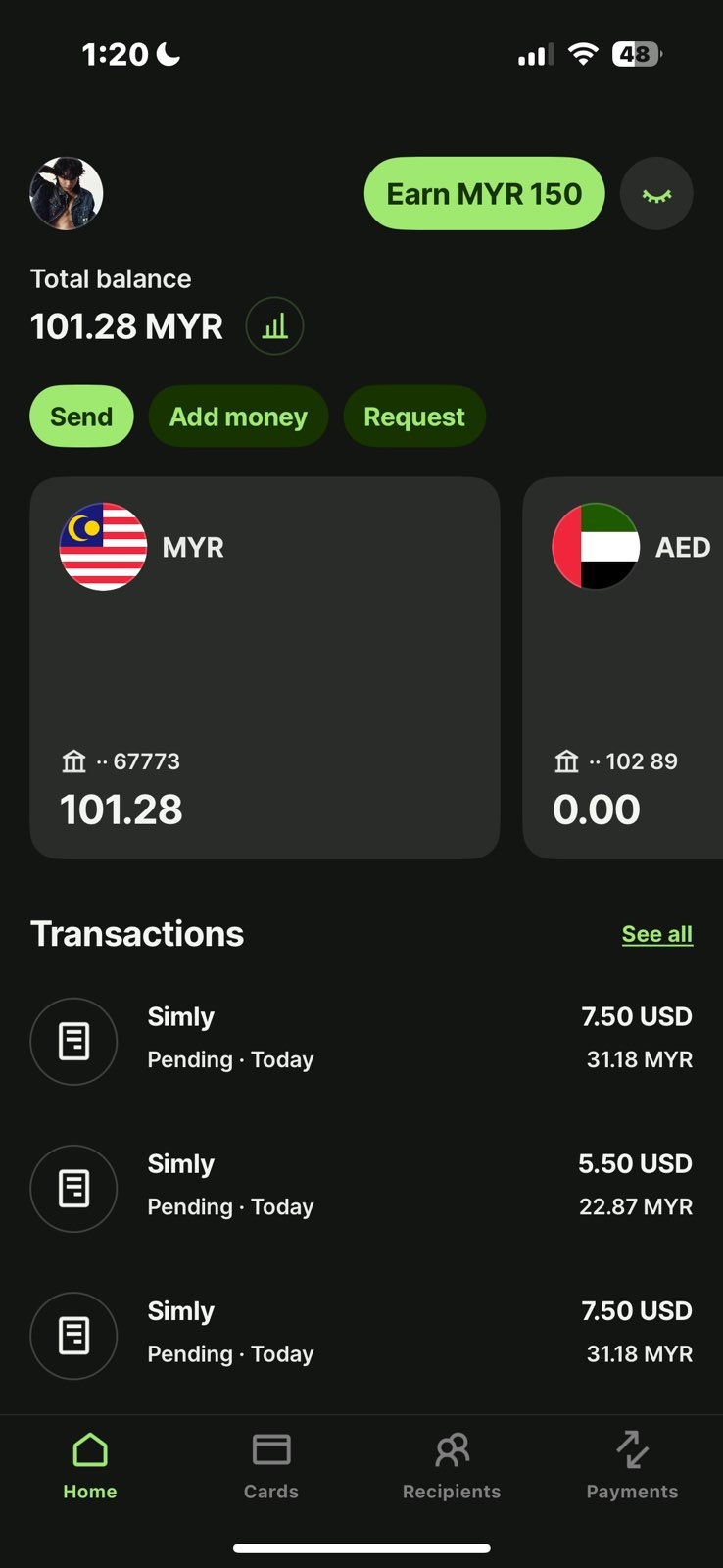Switch to the Recipients tab

click(x=452, y=1465)
